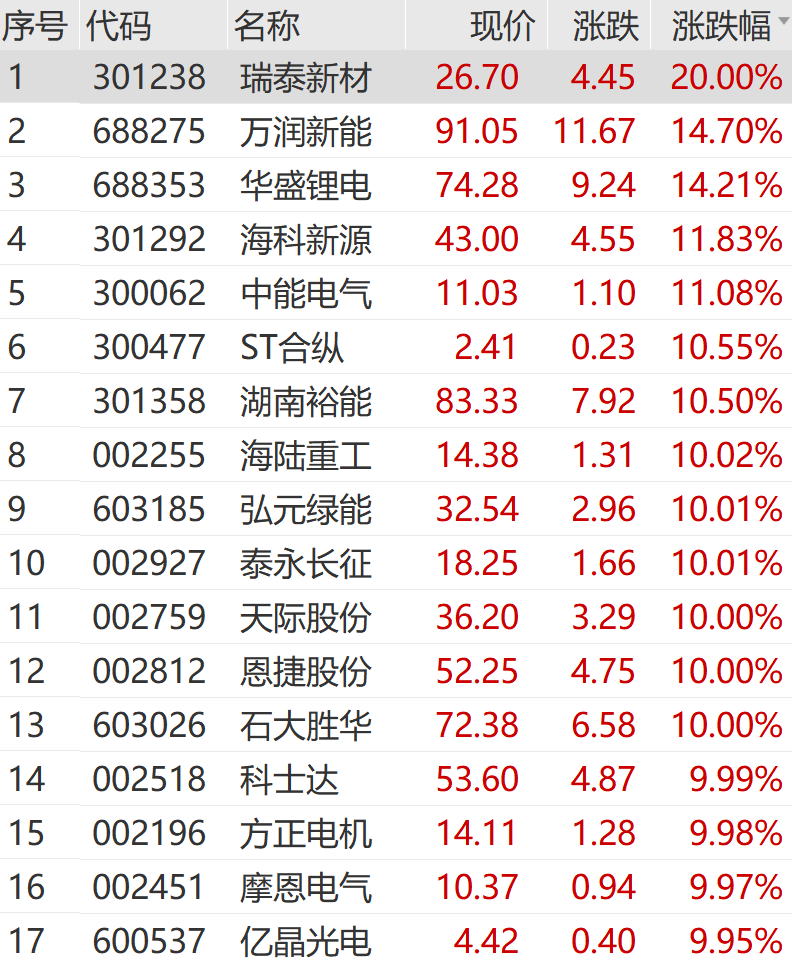The width and height of the screenshot is (792, 965).
Task: Open the 摩恩电气 row
Action: [x=306, y=887]
